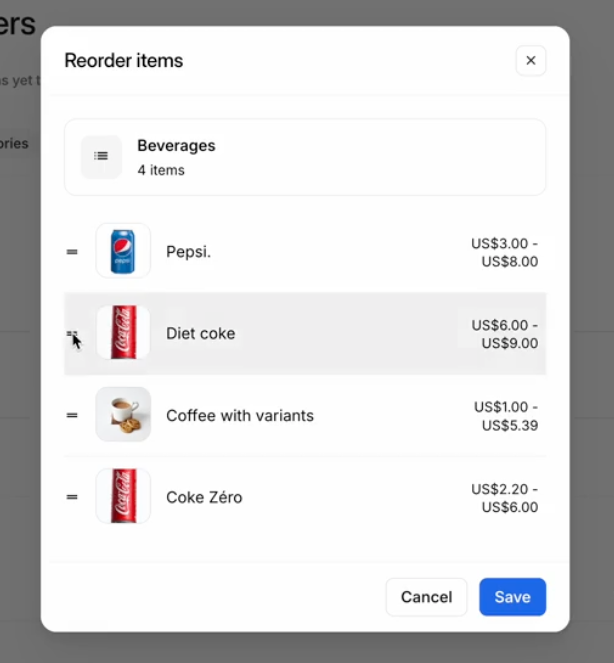Save the new item order
Image resolution: width=614 pixels, height=663 pixels.
[x=512, y=597]
